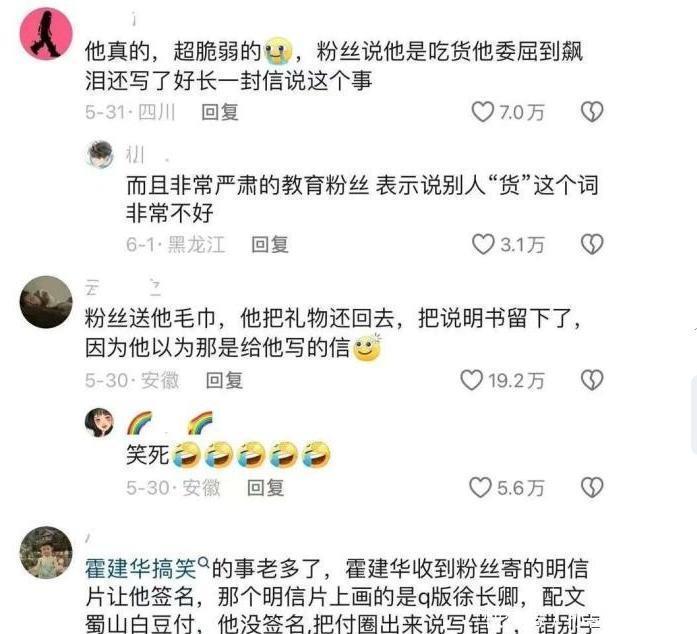Reply to the comment posted 5-31 四川
This screenshot has width=697, height=634.
click(220, 113)
